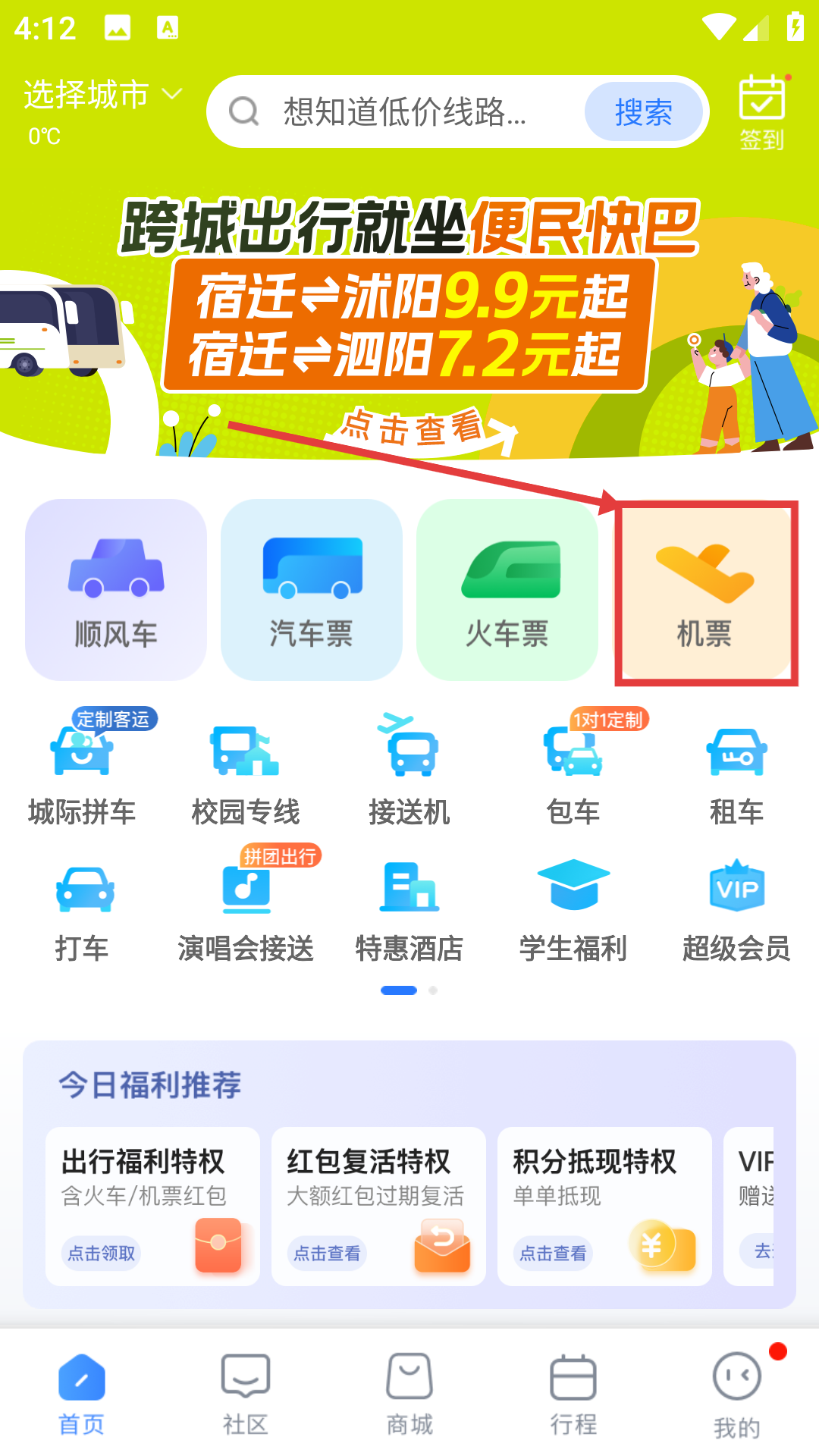The width and height of the screenshot is (819, 1456).
Task: Open the 顺风车 service tile
Action: tap(116, 590)
